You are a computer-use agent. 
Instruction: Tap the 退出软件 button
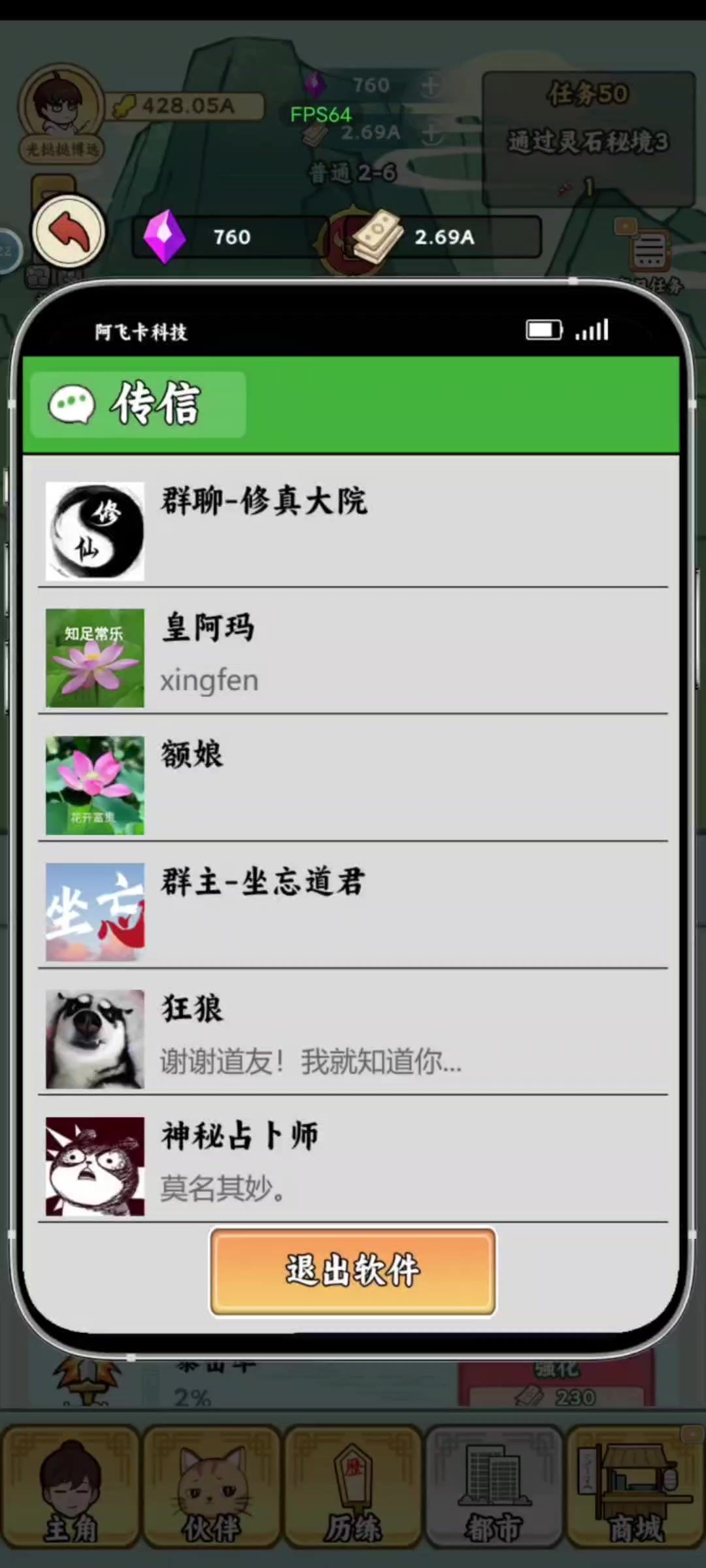click(x=352, y=1271)
